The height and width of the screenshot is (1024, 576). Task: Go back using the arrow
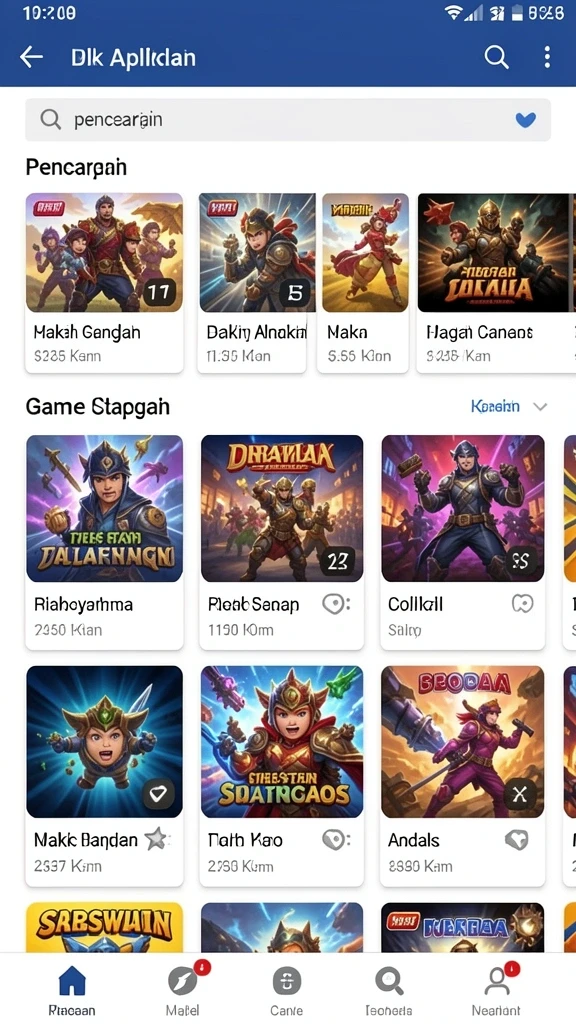[31, 57]
